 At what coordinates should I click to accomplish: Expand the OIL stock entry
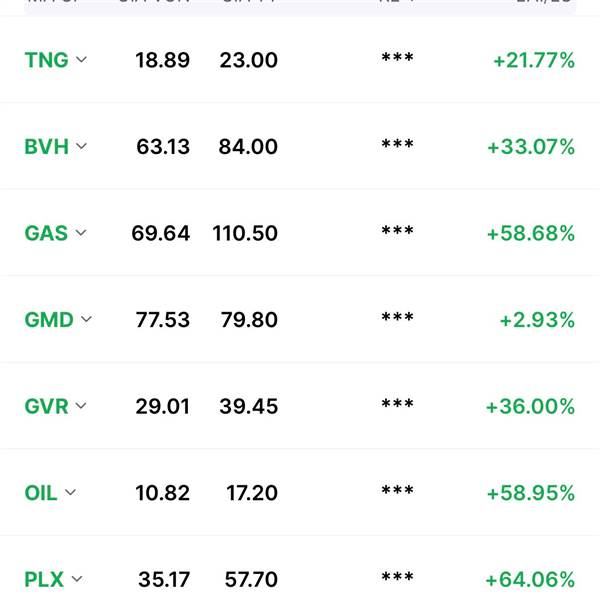[70, 493]
